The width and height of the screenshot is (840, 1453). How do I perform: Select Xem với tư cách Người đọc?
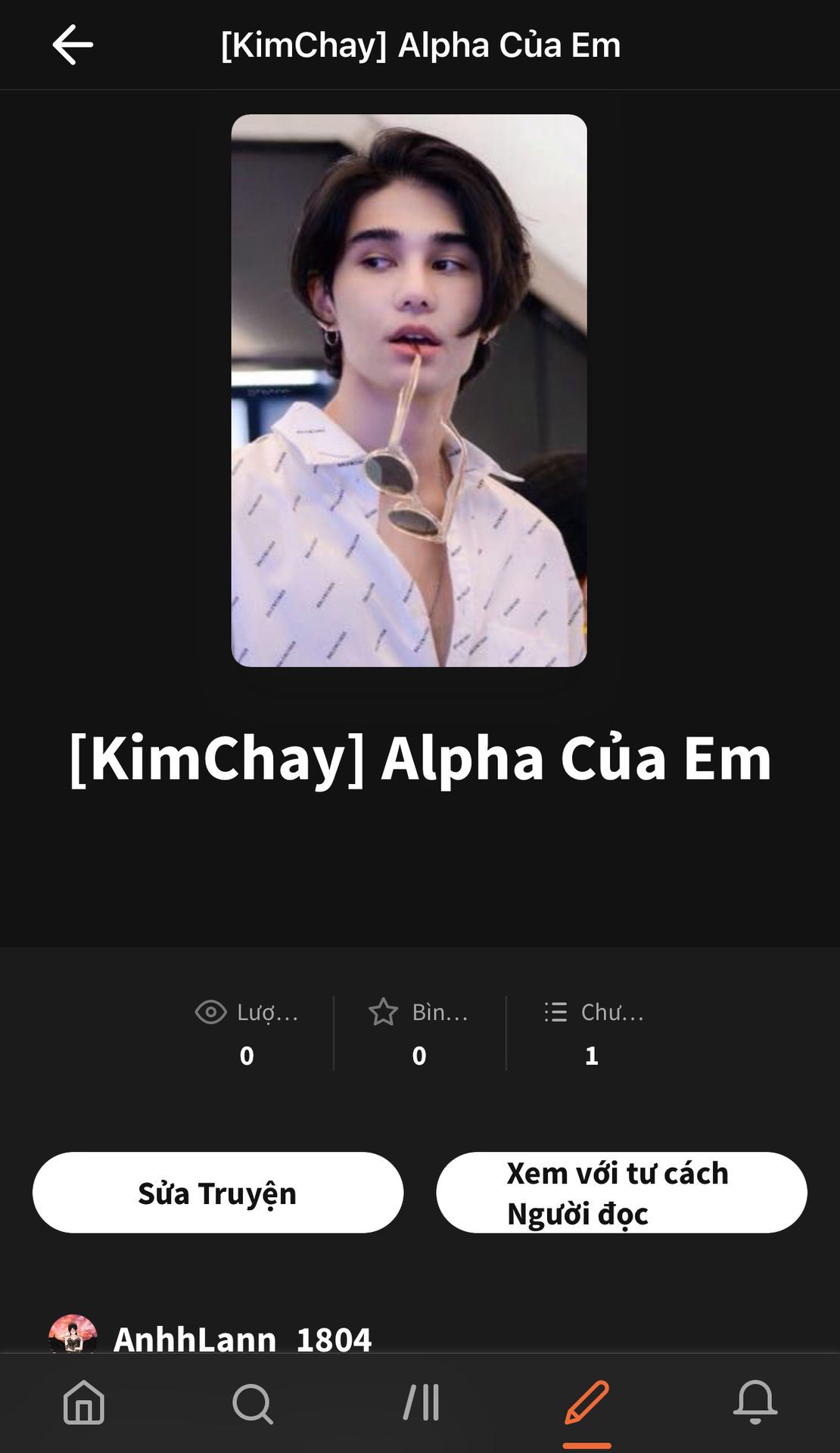[621, 1193]
